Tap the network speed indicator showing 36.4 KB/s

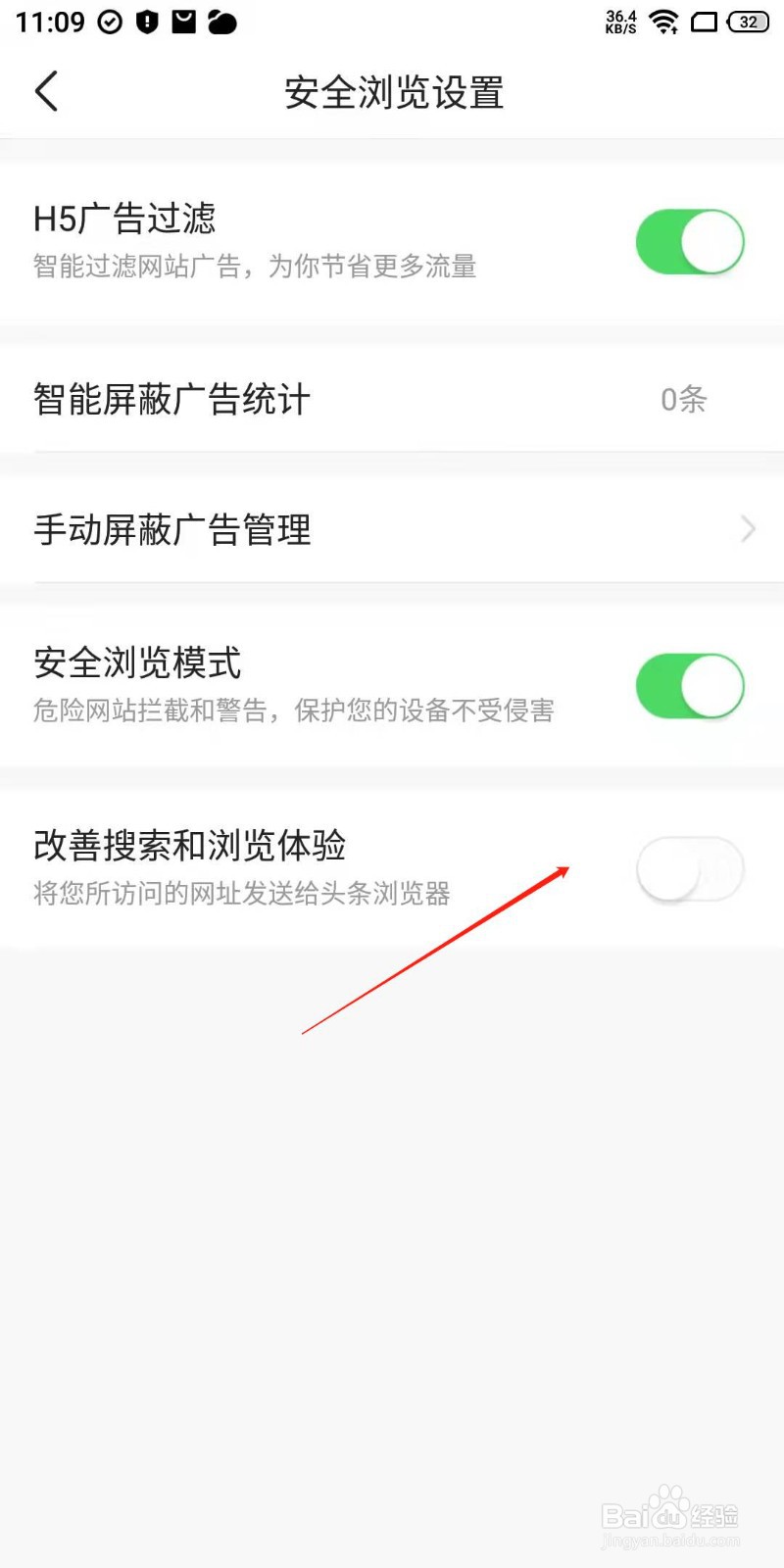click(x=619, y=20)
